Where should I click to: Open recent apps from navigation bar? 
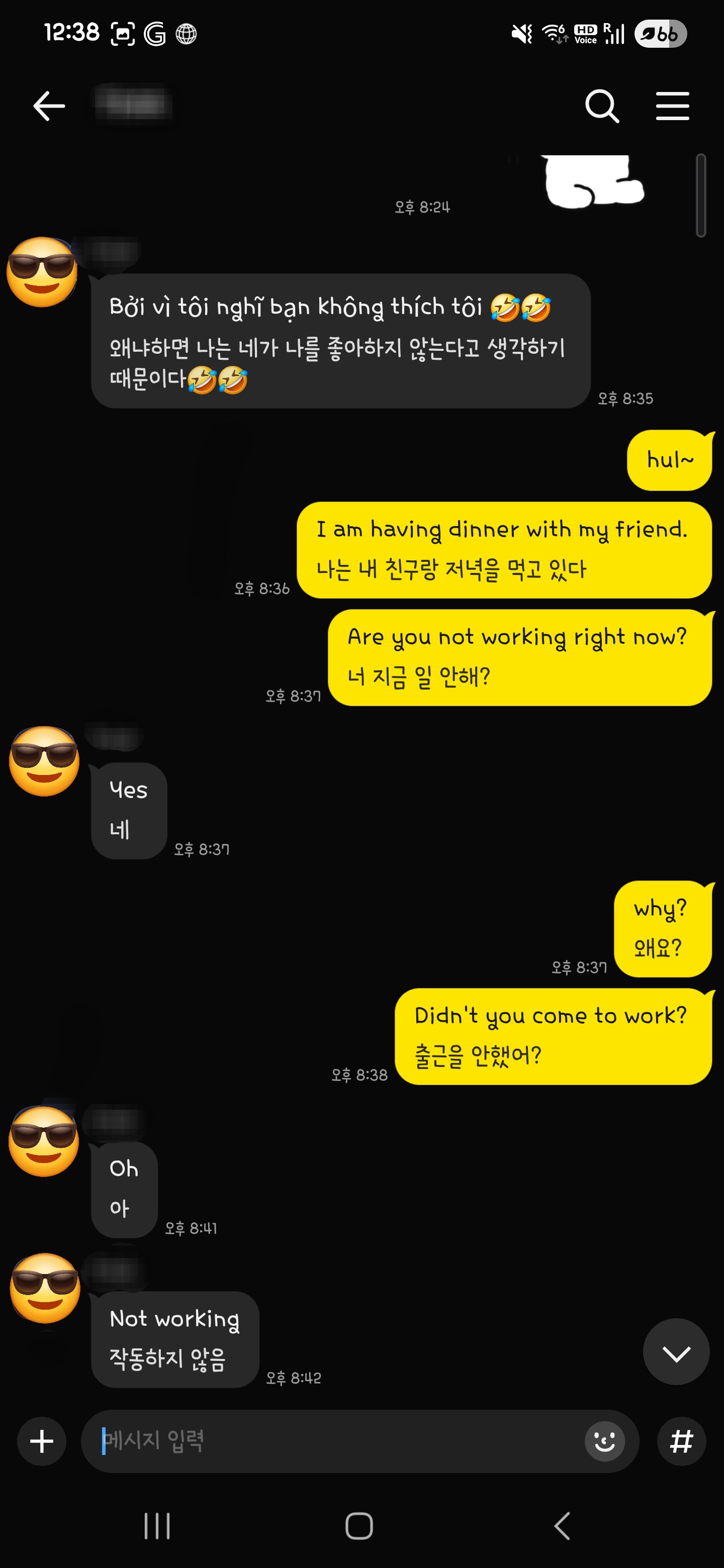tap(157, 1526)
